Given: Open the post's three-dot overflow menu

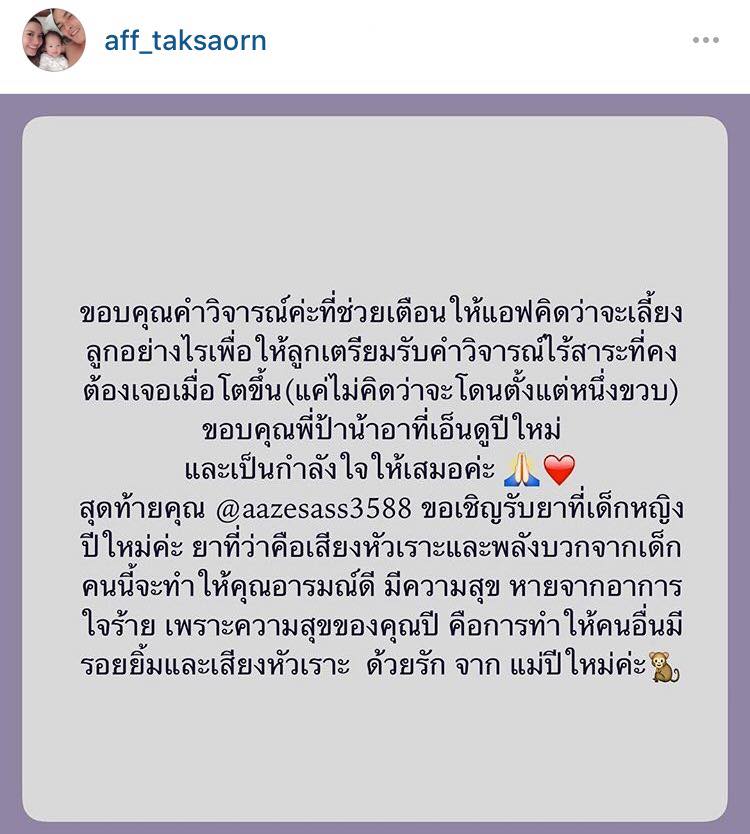Looking at the screenshot, I should 705,41.
